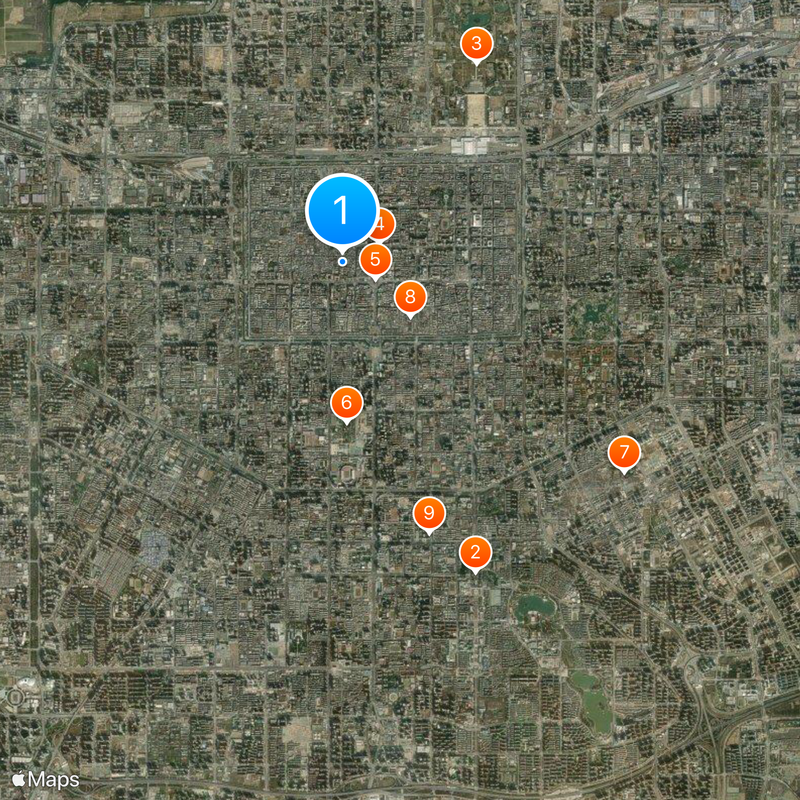The image size is (800, 800).
Task: Select the large blue pin numbered 1
Action: tap(341, 210)
